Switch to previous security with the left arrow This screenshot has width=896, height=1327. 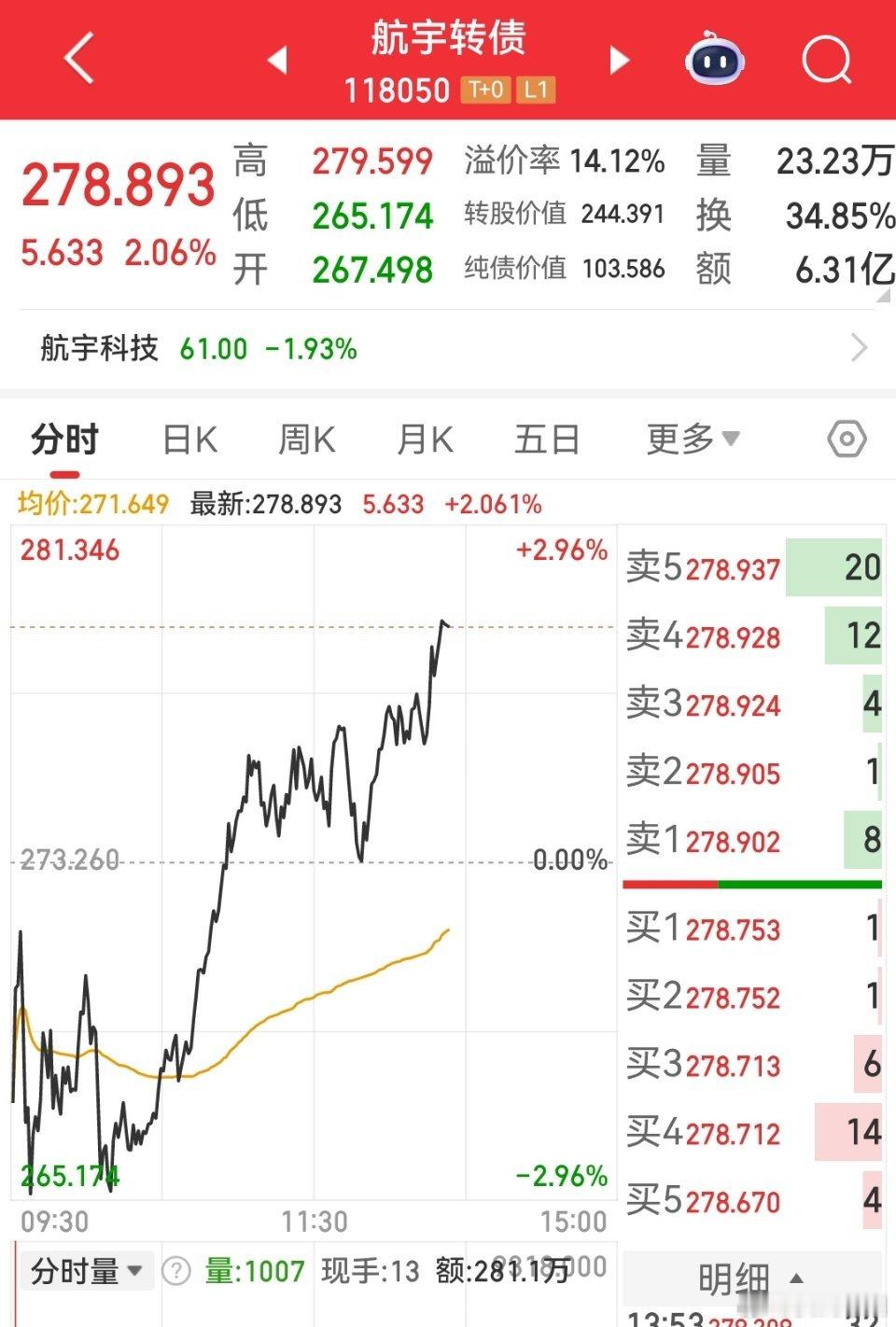point(277,58)
